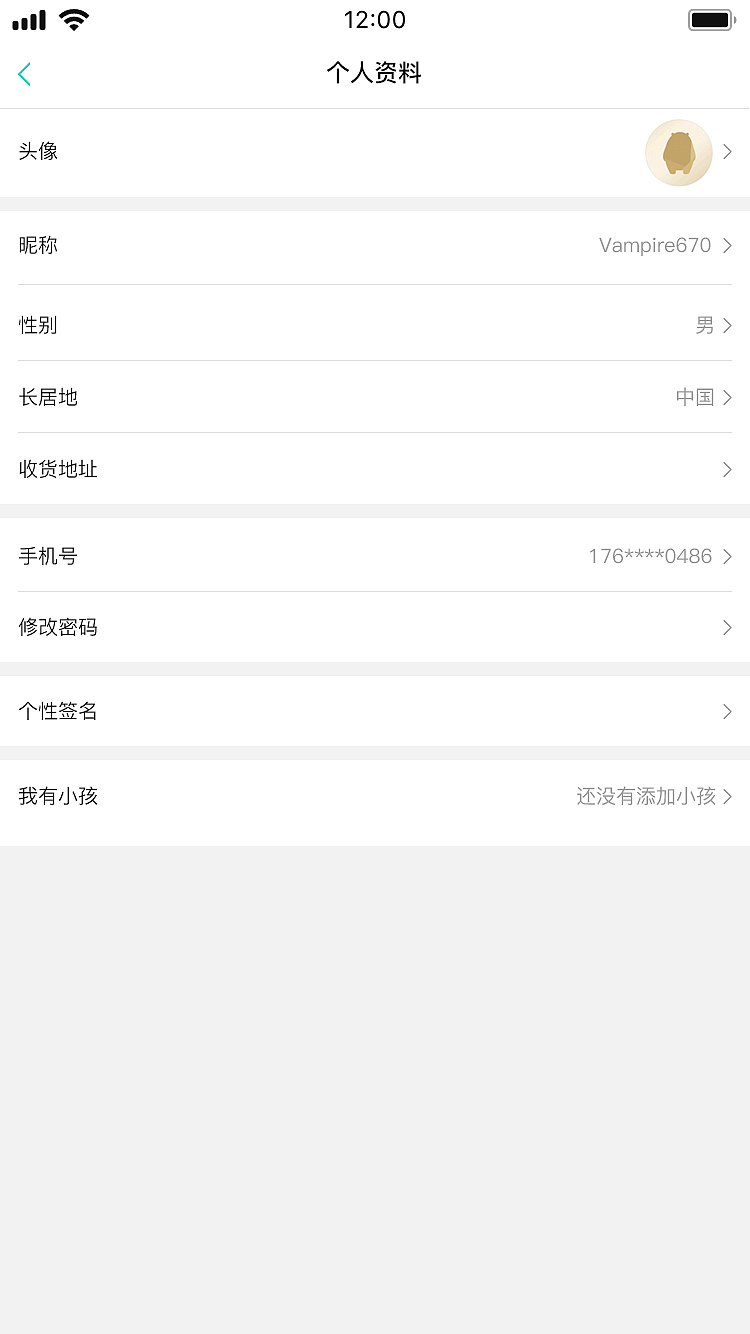The image size is (750, 1334).
Task: Tap the cellular signal icon
Action: point(28,18)
